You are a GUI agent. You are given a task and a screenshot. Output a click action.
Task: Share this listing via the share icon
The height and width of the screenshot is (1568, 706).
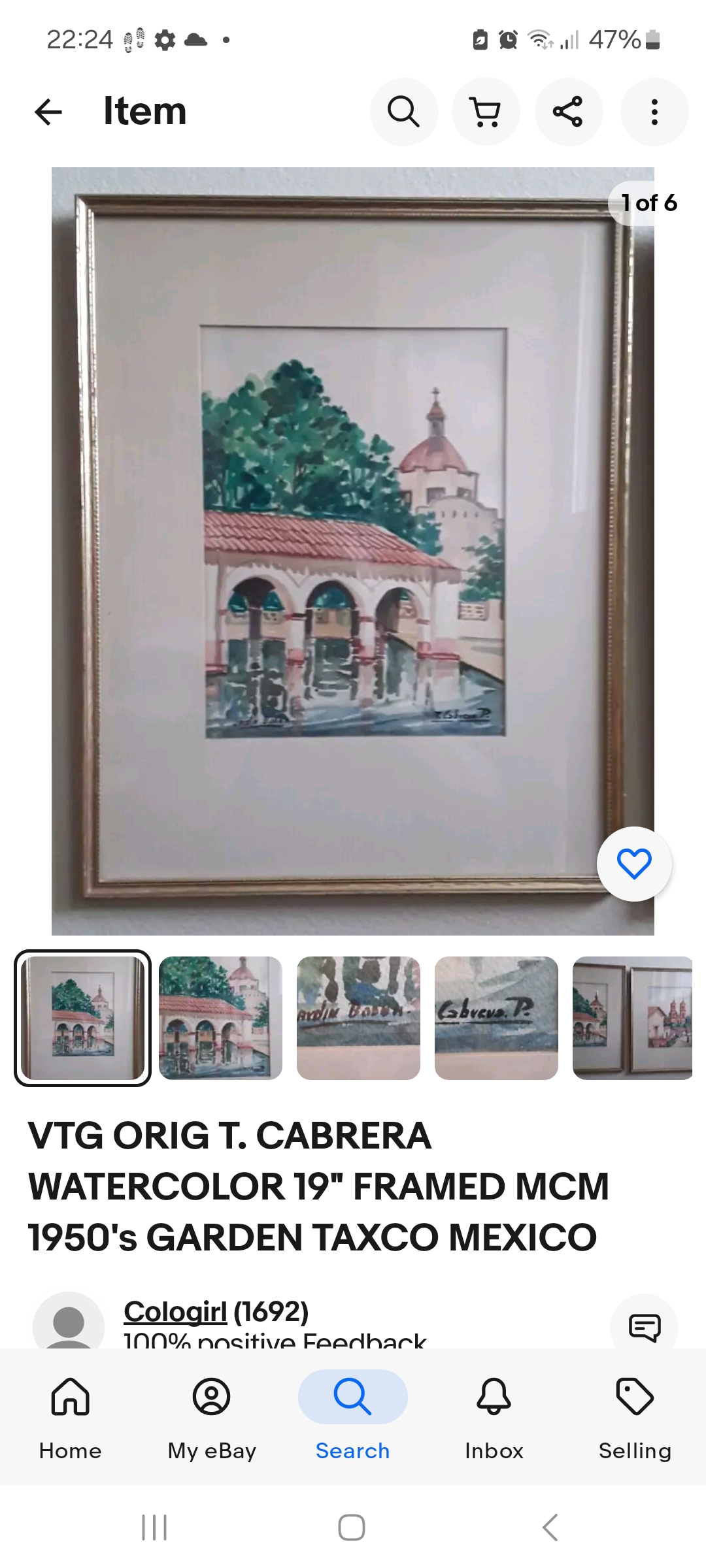tap(569, 111)
